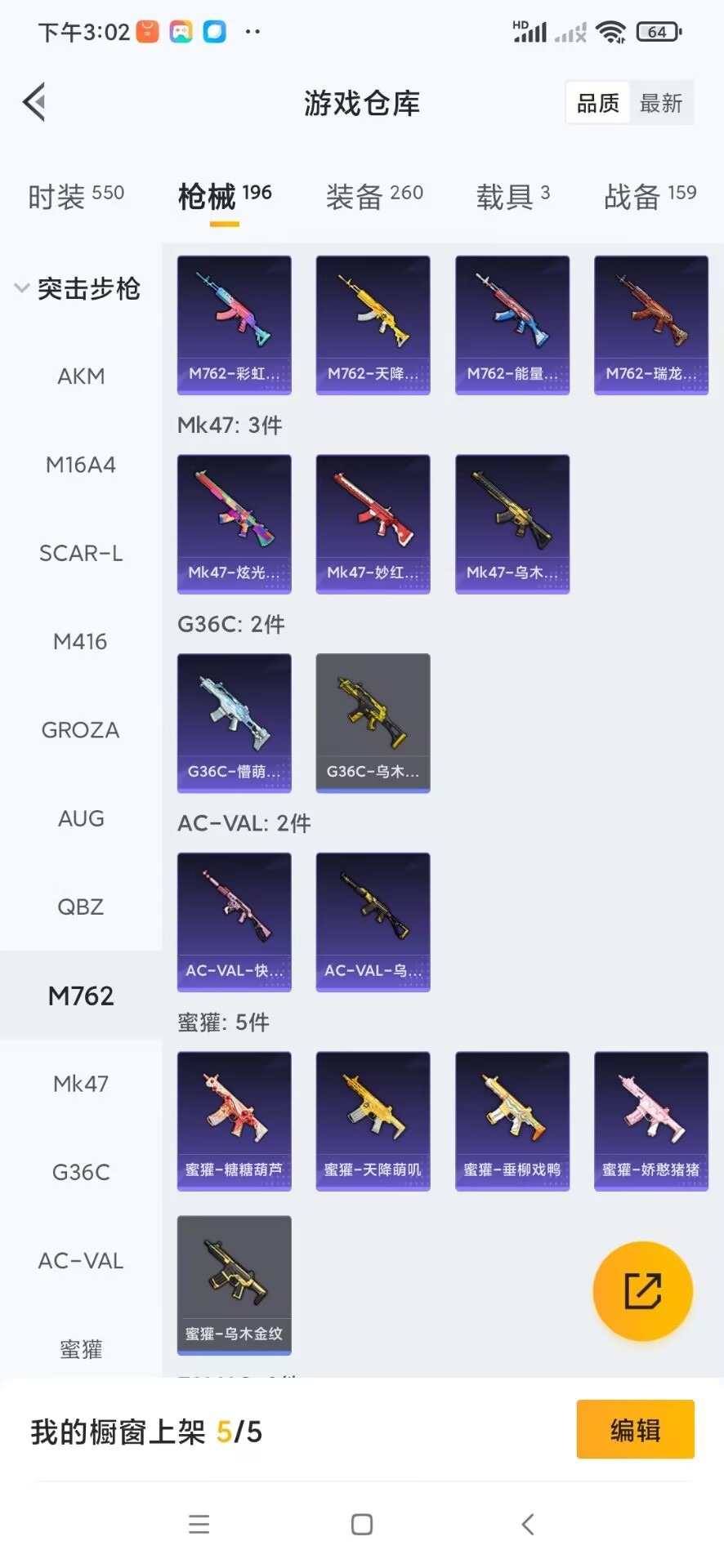Tap the orange share floating button

coord(642,1291)
